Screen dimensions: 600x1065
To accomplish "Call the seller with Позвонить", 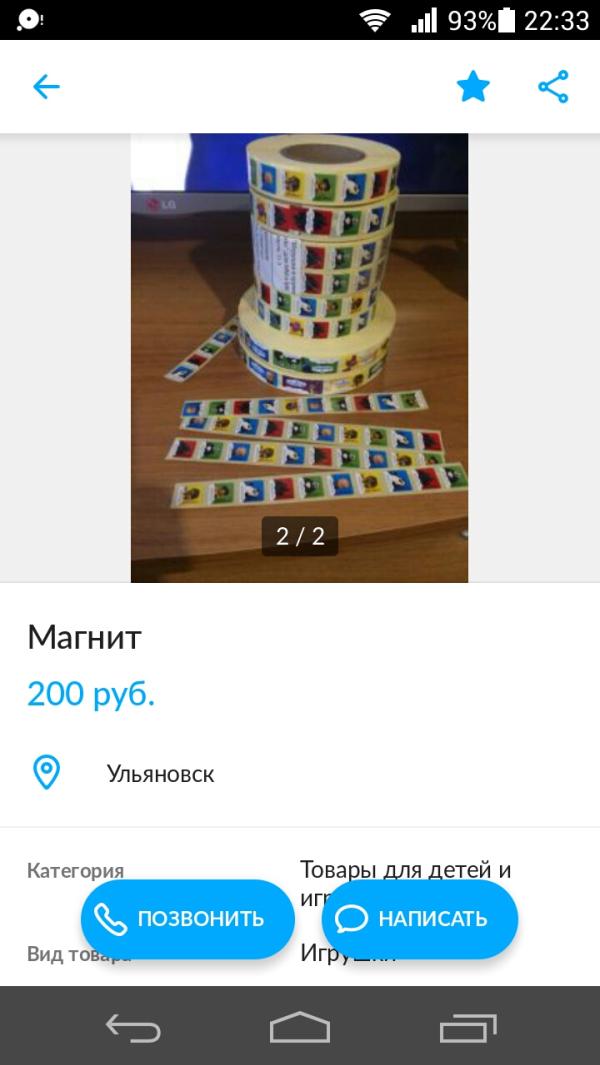I will click(187, 919).
